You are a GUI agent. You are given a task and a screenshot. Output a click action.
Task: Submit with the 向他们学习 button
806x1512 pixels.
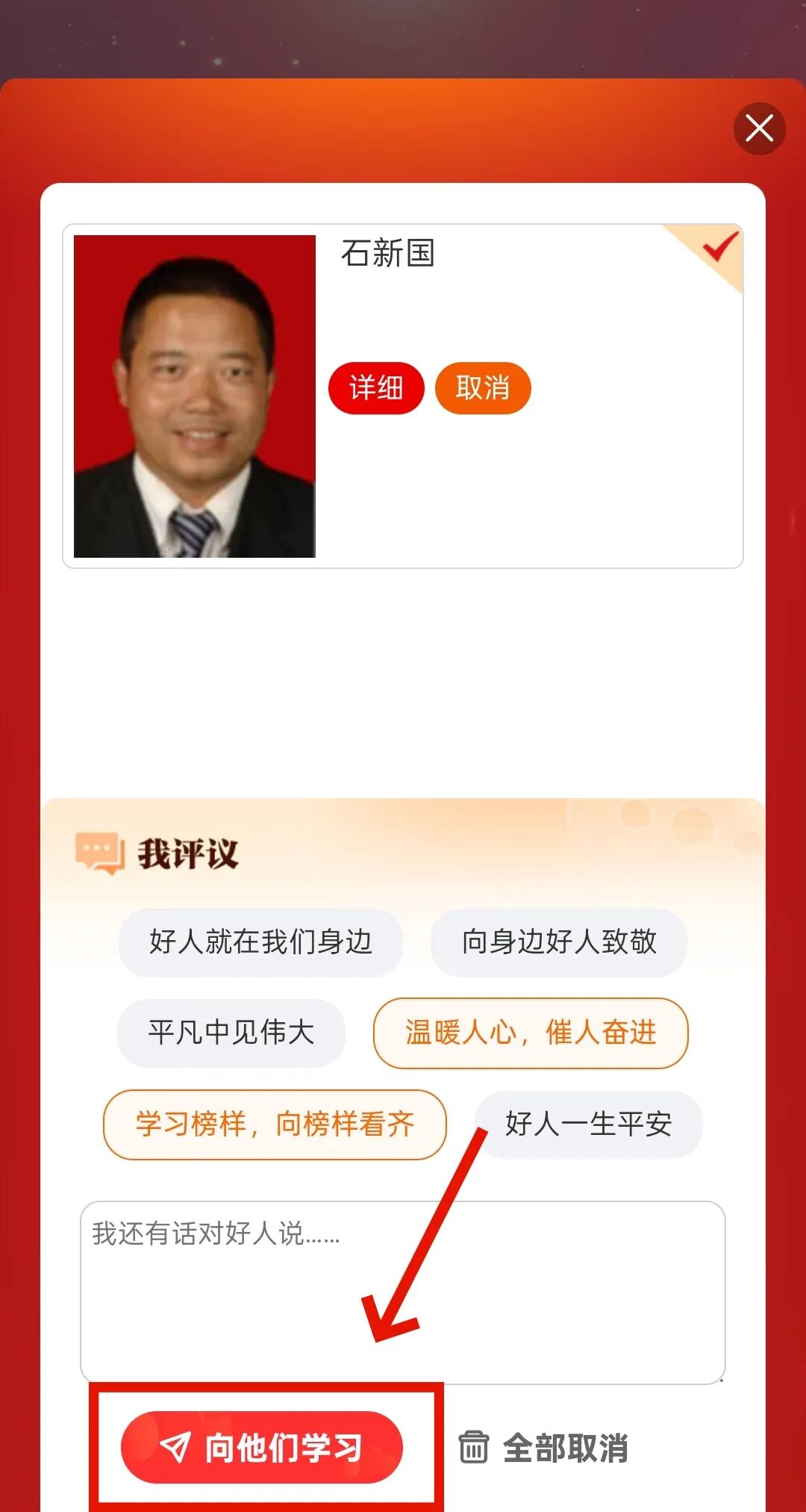261,1448
